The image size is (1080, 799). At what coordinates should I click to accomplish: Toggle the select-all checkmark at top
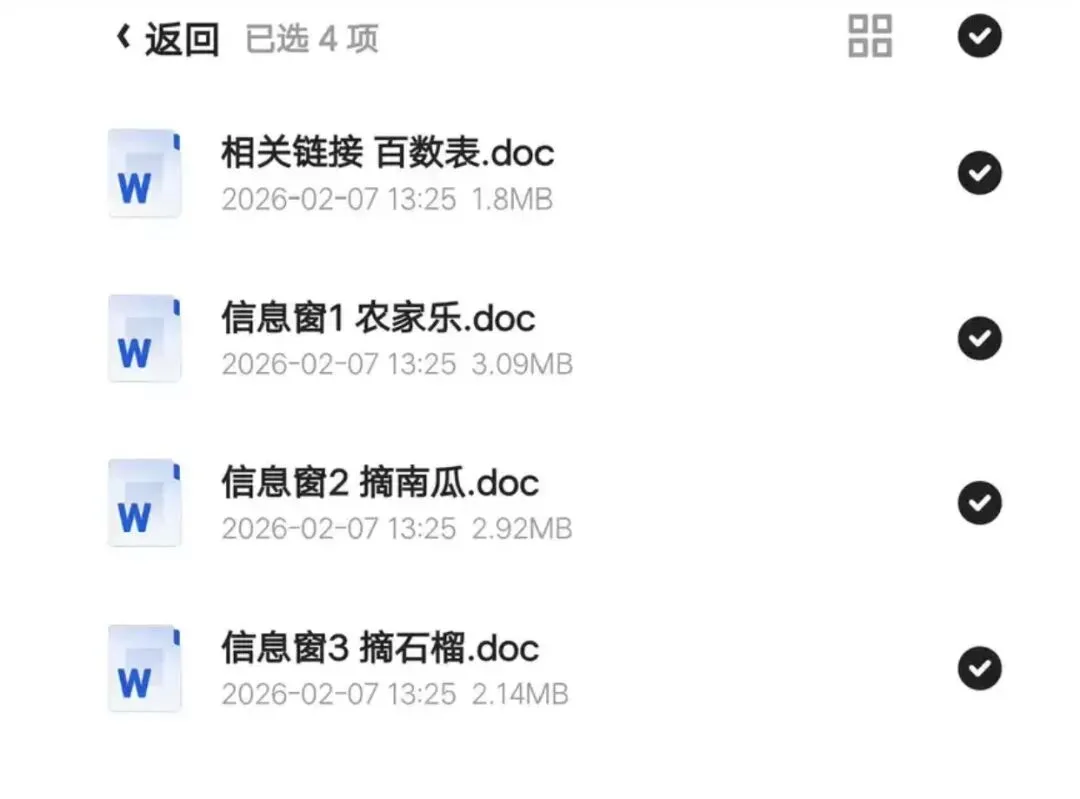tap(979, 36)
